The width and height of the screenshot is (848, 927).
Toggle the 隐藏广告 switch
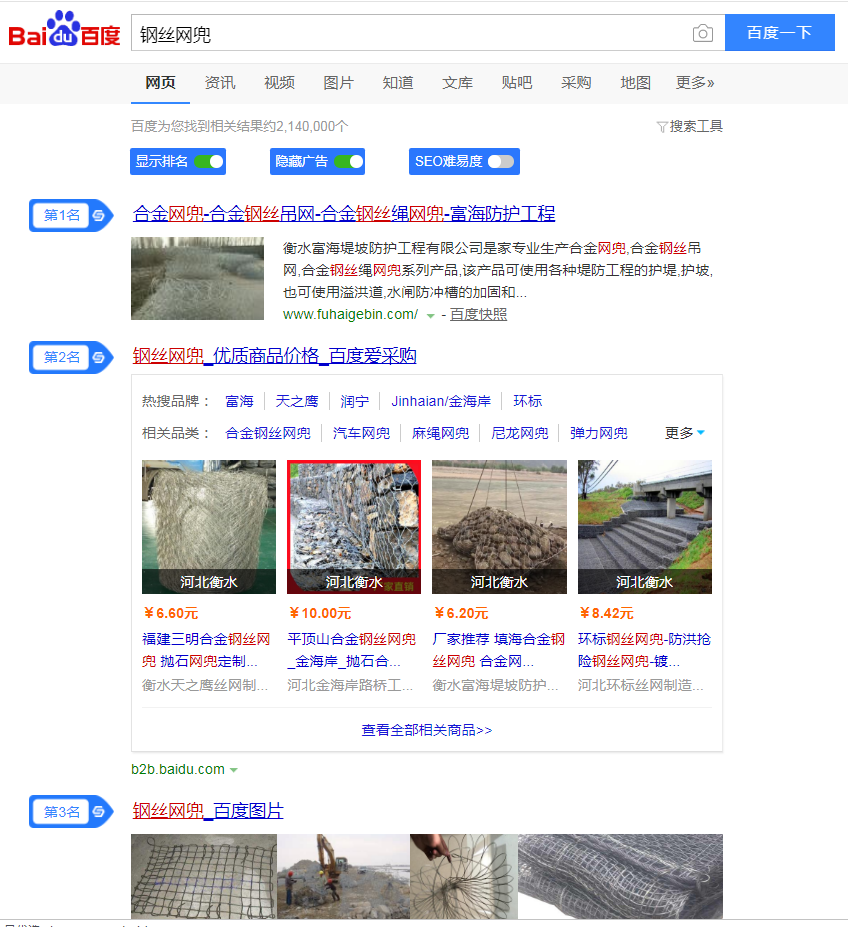pyautogui.click(x=348, y=161)
